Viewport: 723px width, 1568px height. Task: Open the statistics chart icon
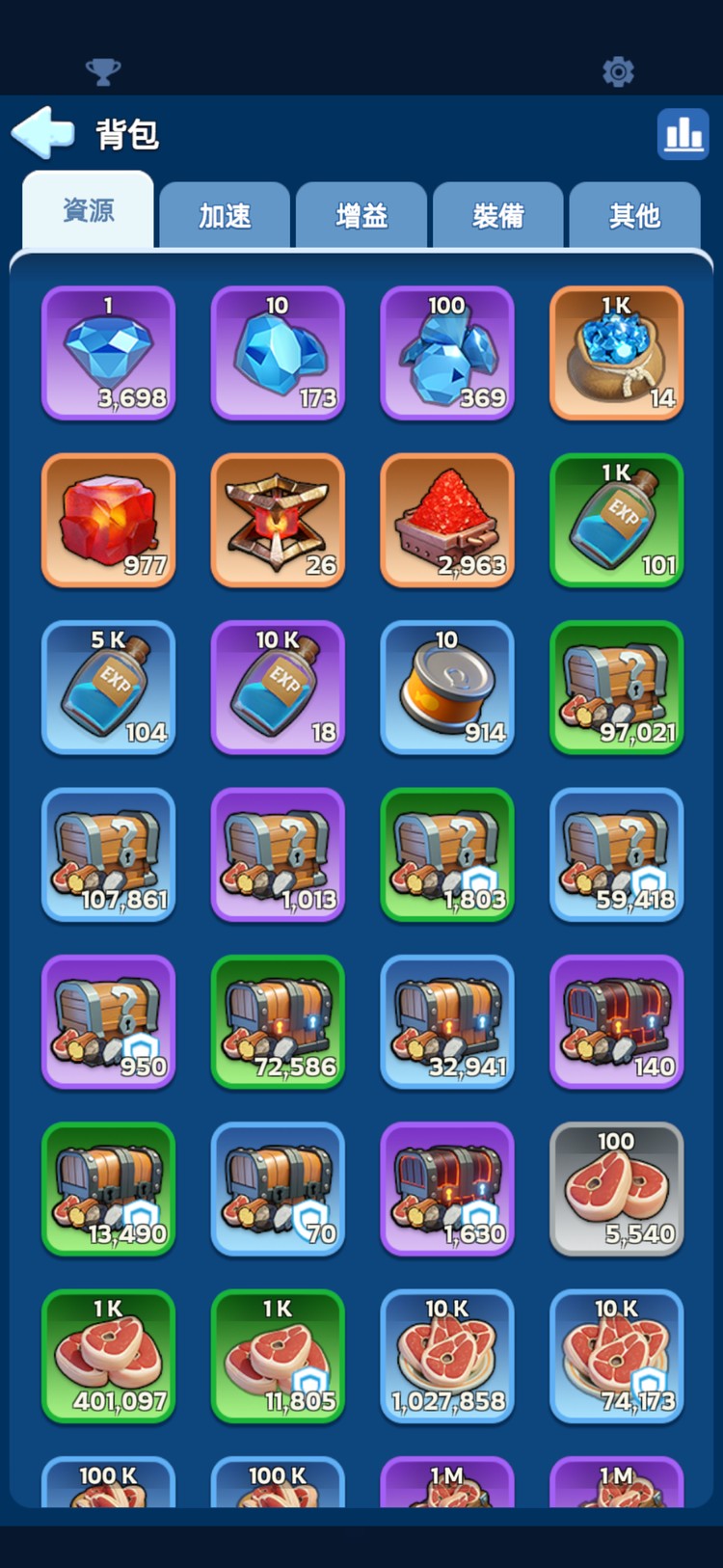pyautogui.click(x=683, y=133)
